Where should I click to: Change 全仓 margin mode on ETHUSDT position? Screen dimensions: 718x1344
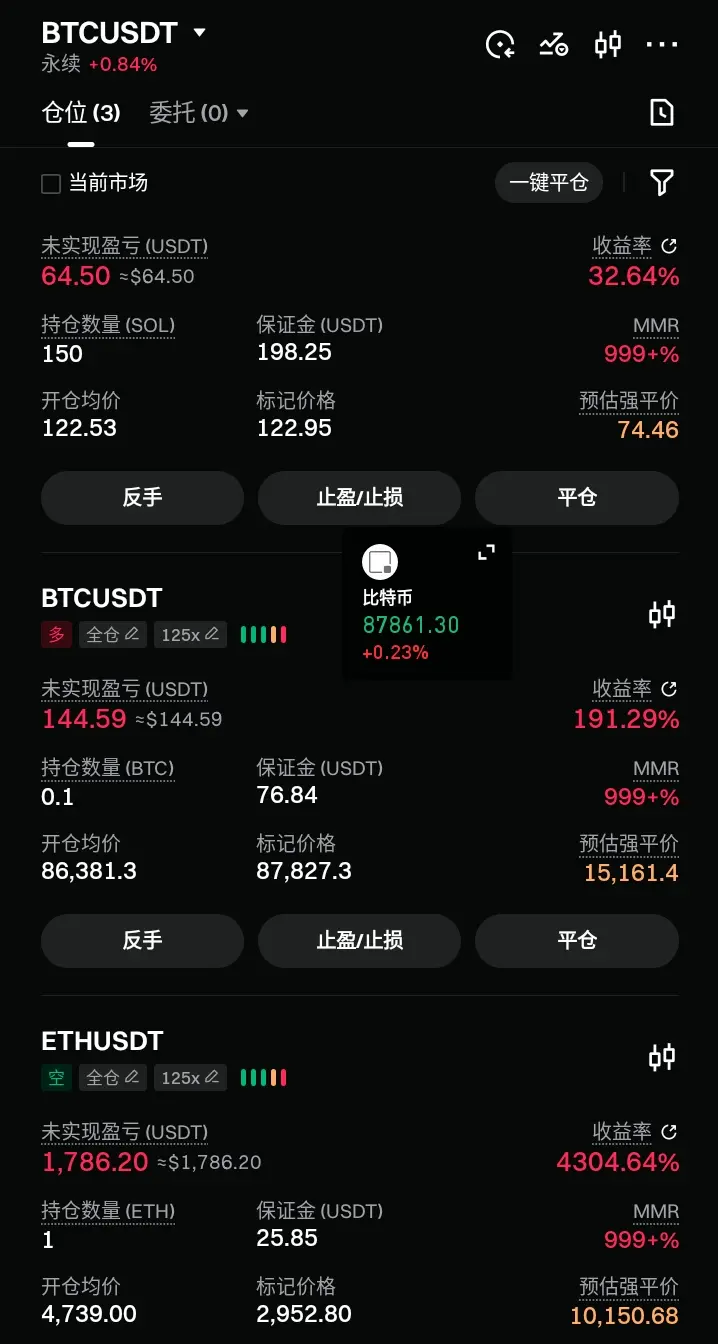coord(112,1077)
